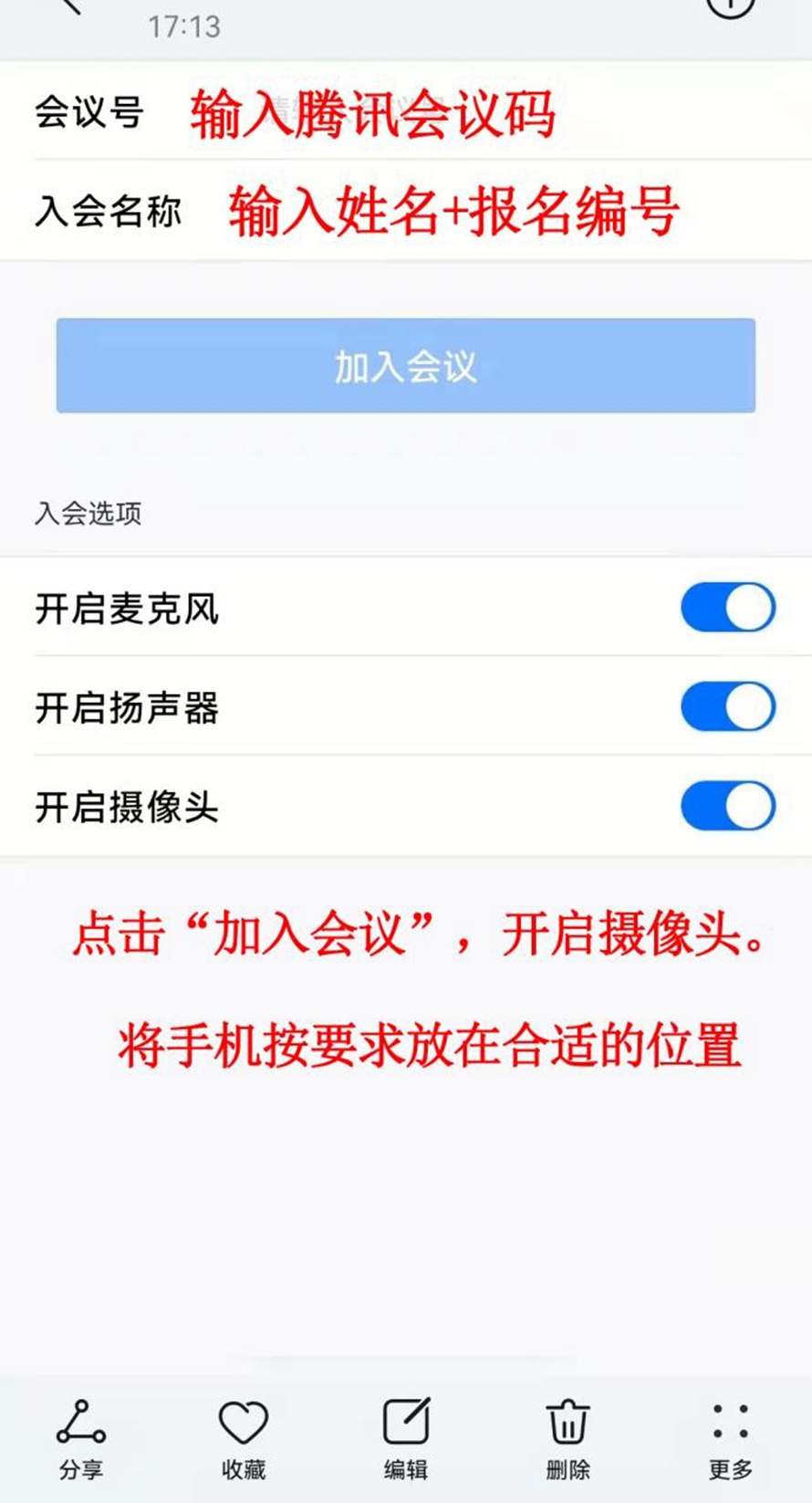
Task: Delete this image using 删除
Action: point(567,1438)
